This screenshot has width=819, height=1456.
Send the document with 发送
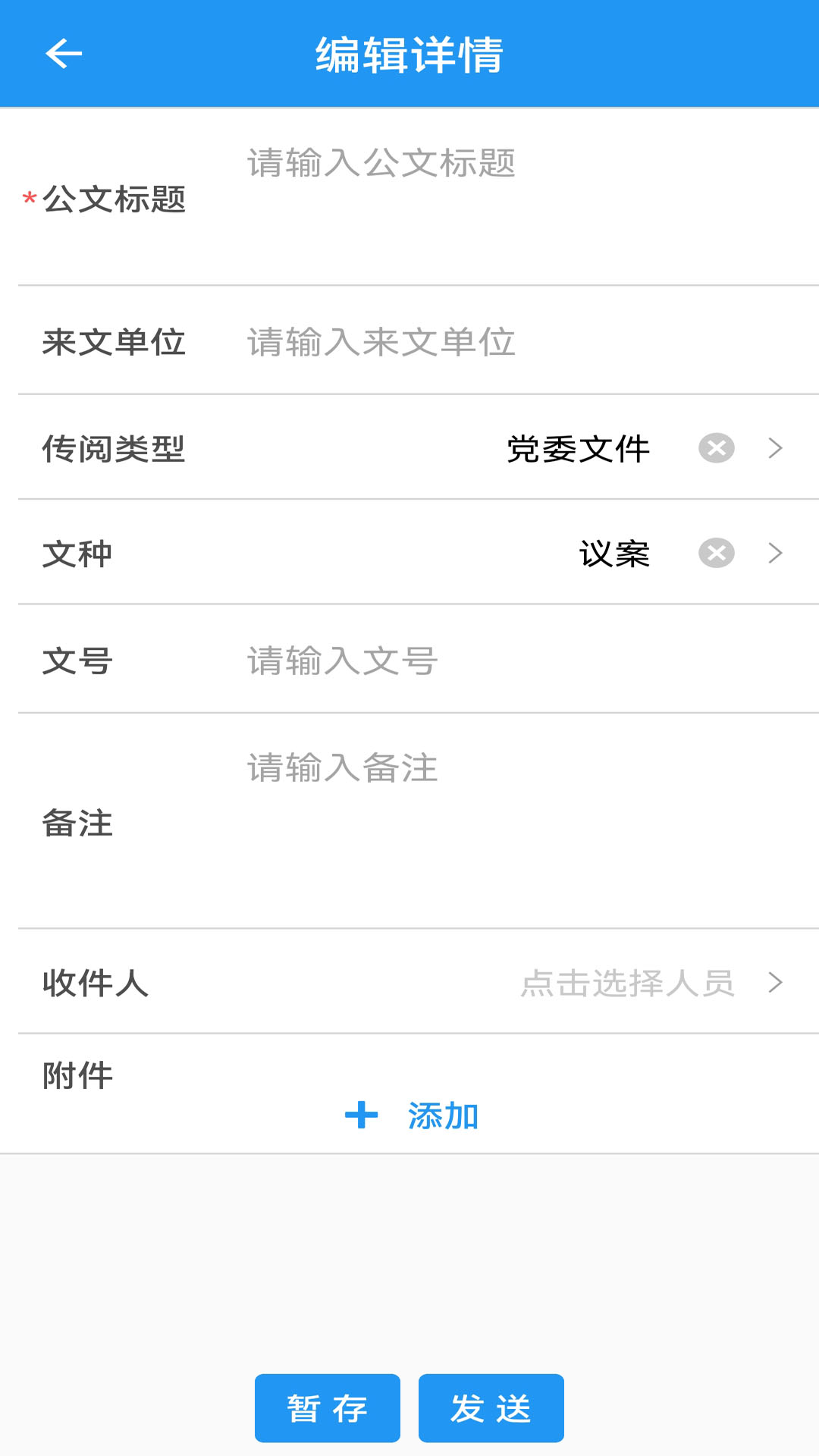click(x=491, y=1408)
